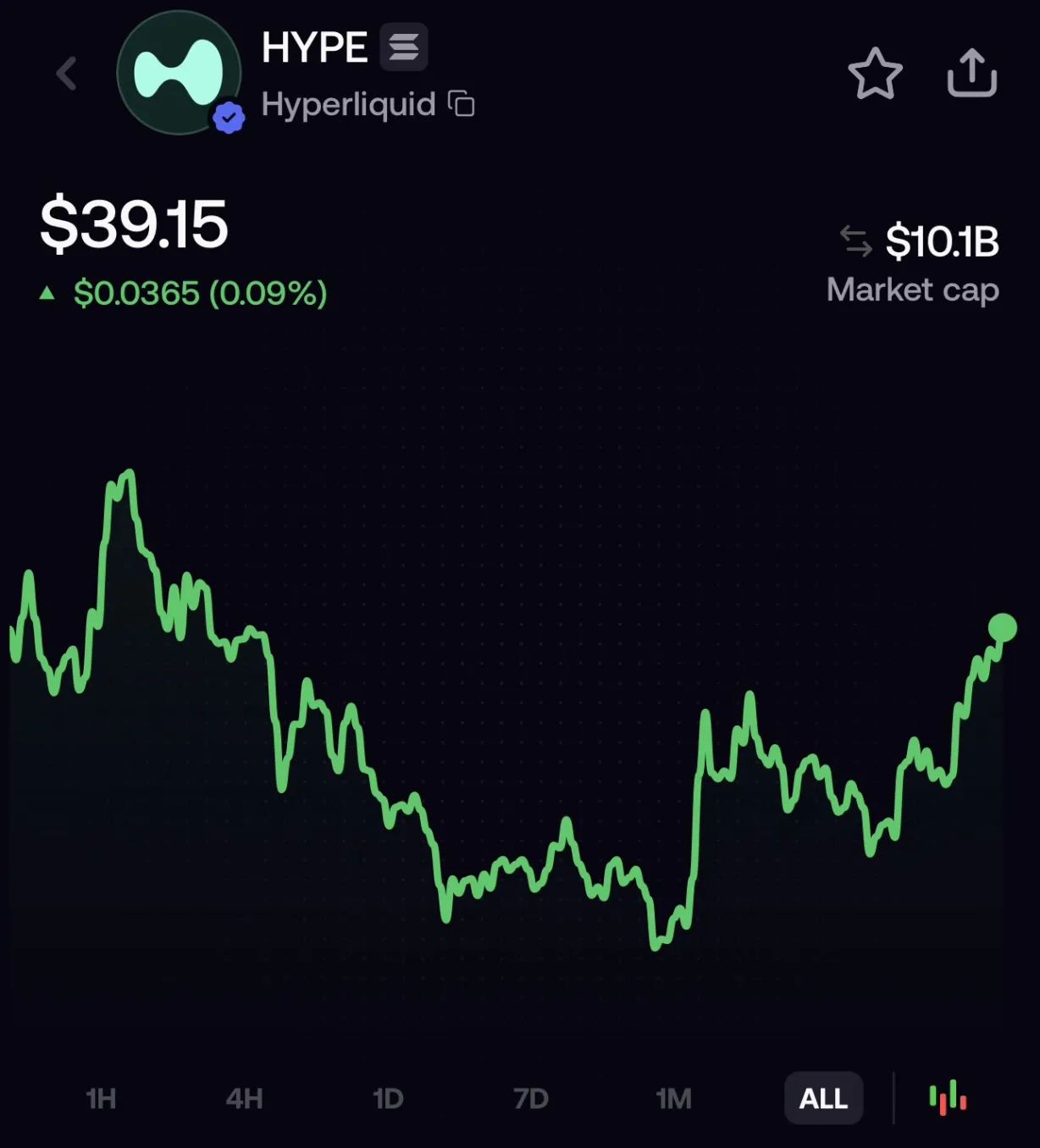Share the HYPE token page
The width and height of the screenshot is (1040, 1148).
(971, 73)
